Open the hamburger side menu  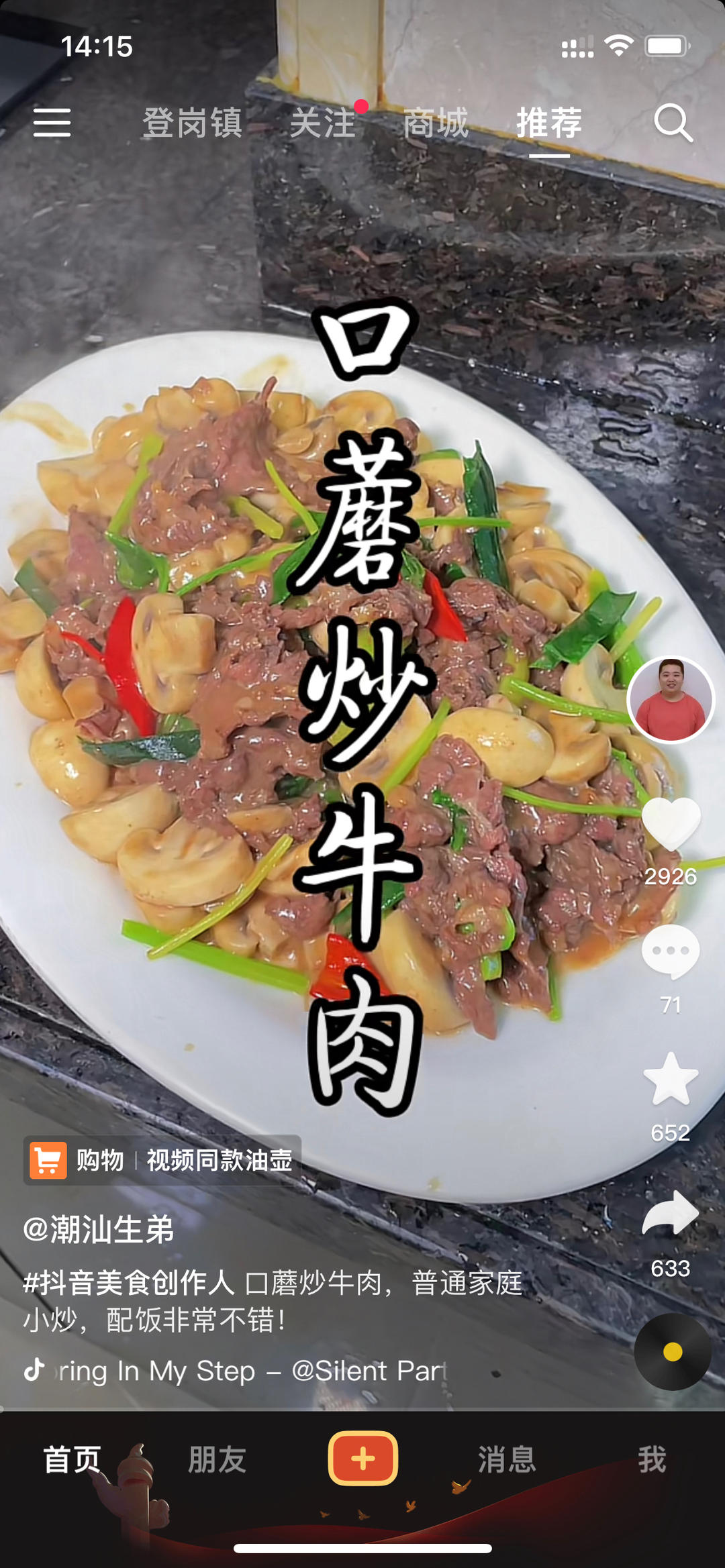tap(52, 123)
